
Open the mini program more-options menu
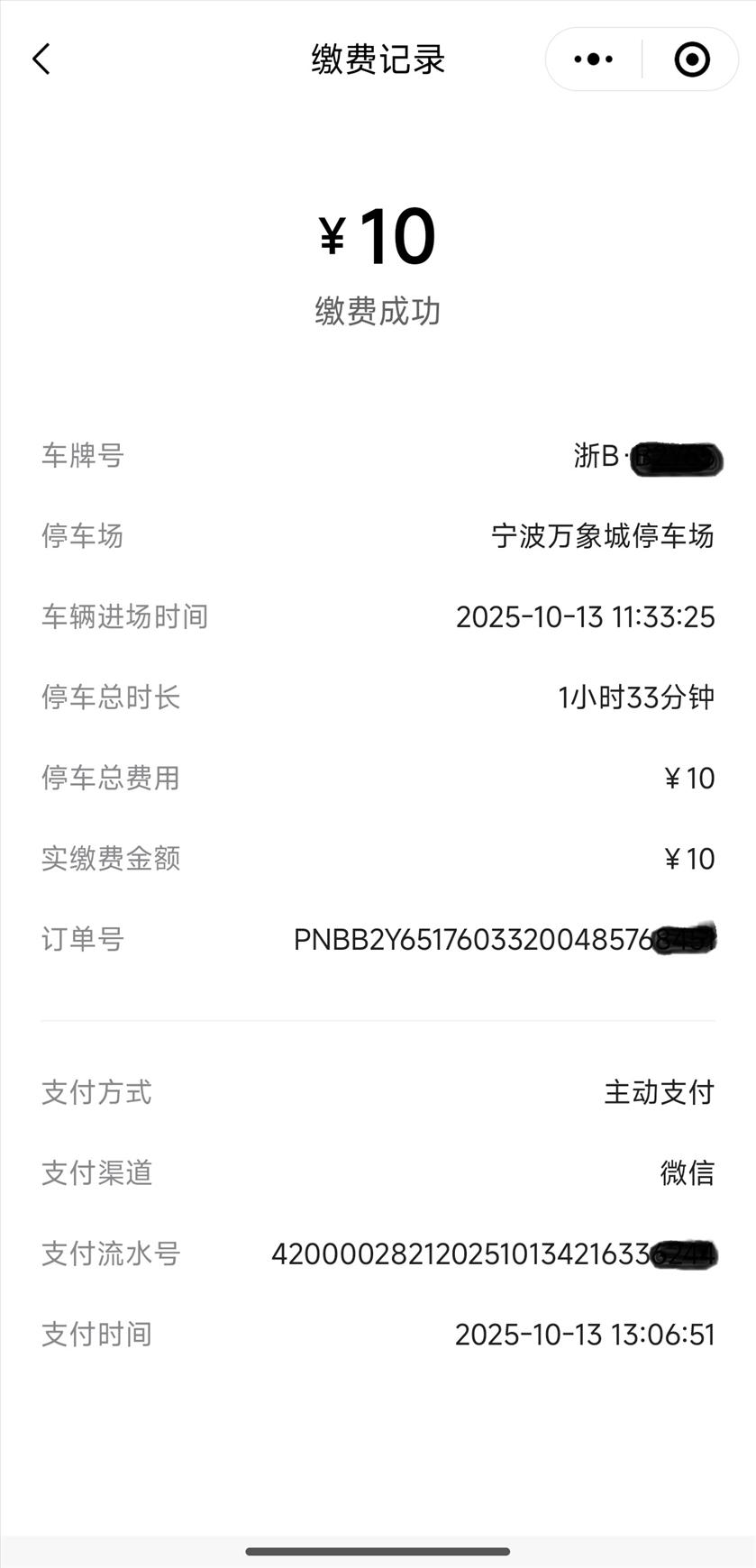pyautogui.click(x=594, y=59)
